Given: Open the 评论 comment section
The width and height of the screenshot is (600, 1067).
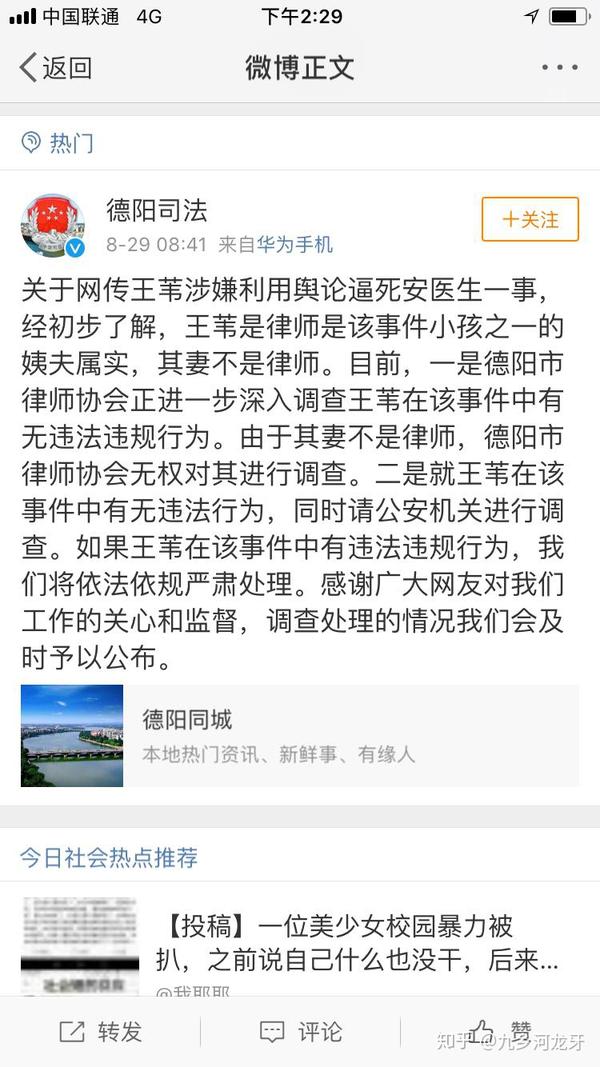Looking at the screenshot, I should [300, 1031].
